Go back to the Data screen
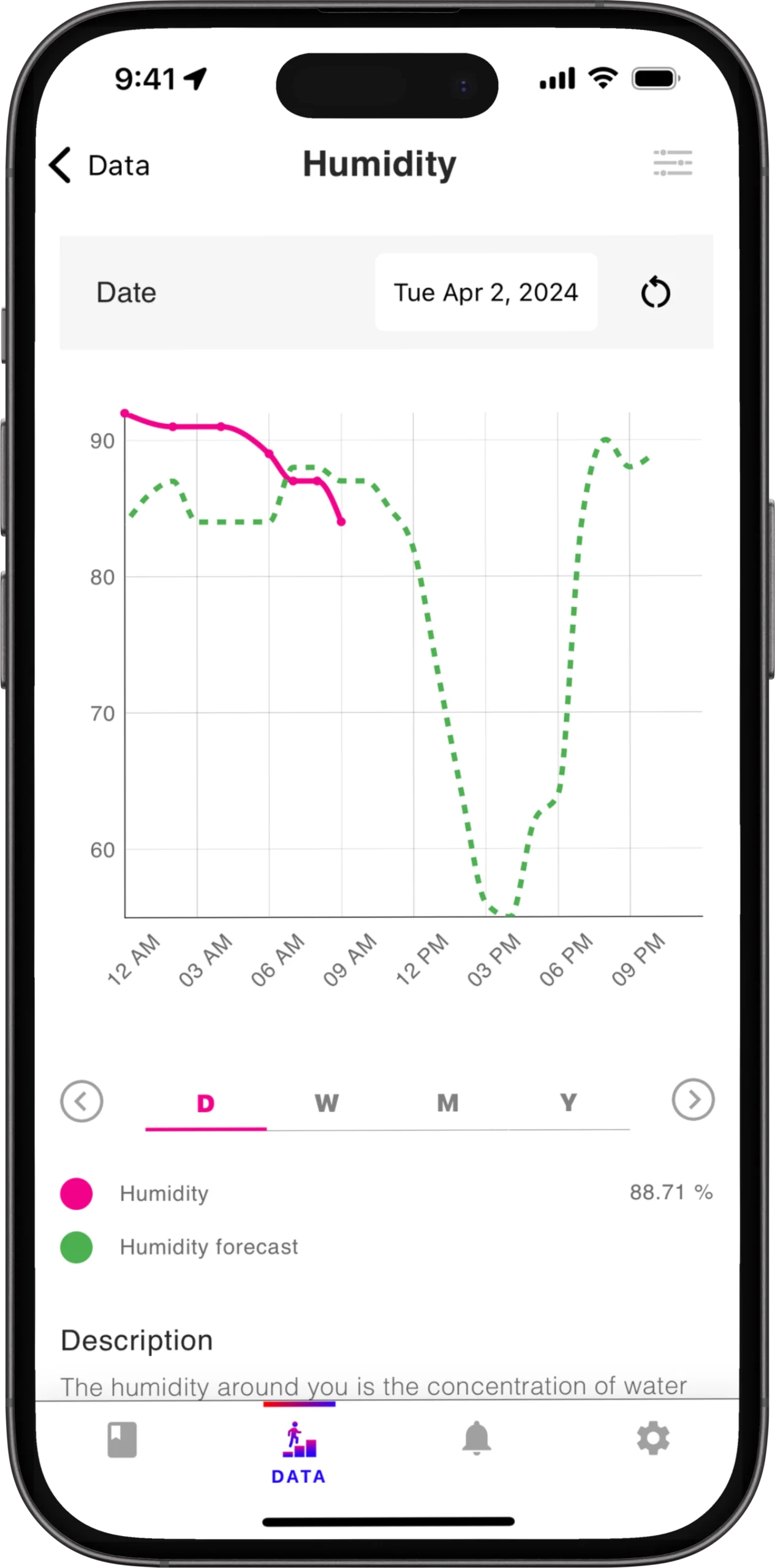The image size is (775, 1568). tap(99, 165)
